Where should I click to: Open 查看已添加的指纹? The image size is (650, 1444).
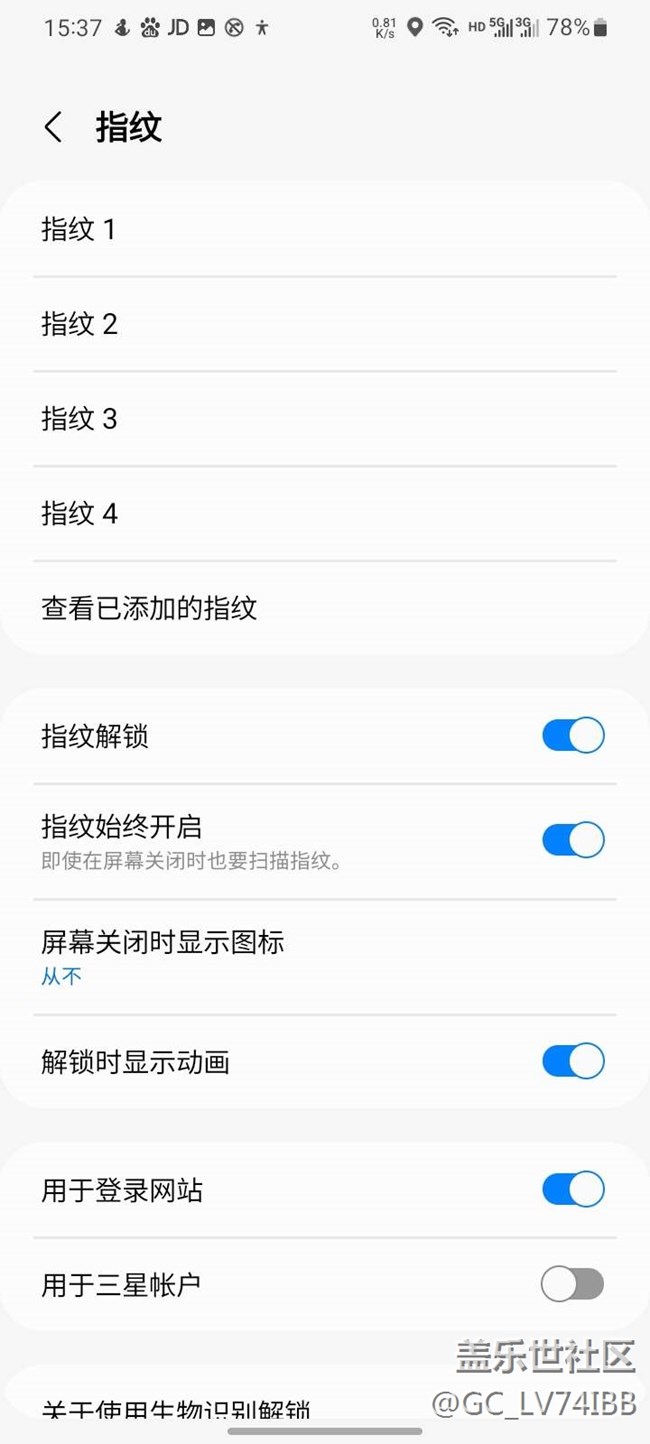[325, 608]
